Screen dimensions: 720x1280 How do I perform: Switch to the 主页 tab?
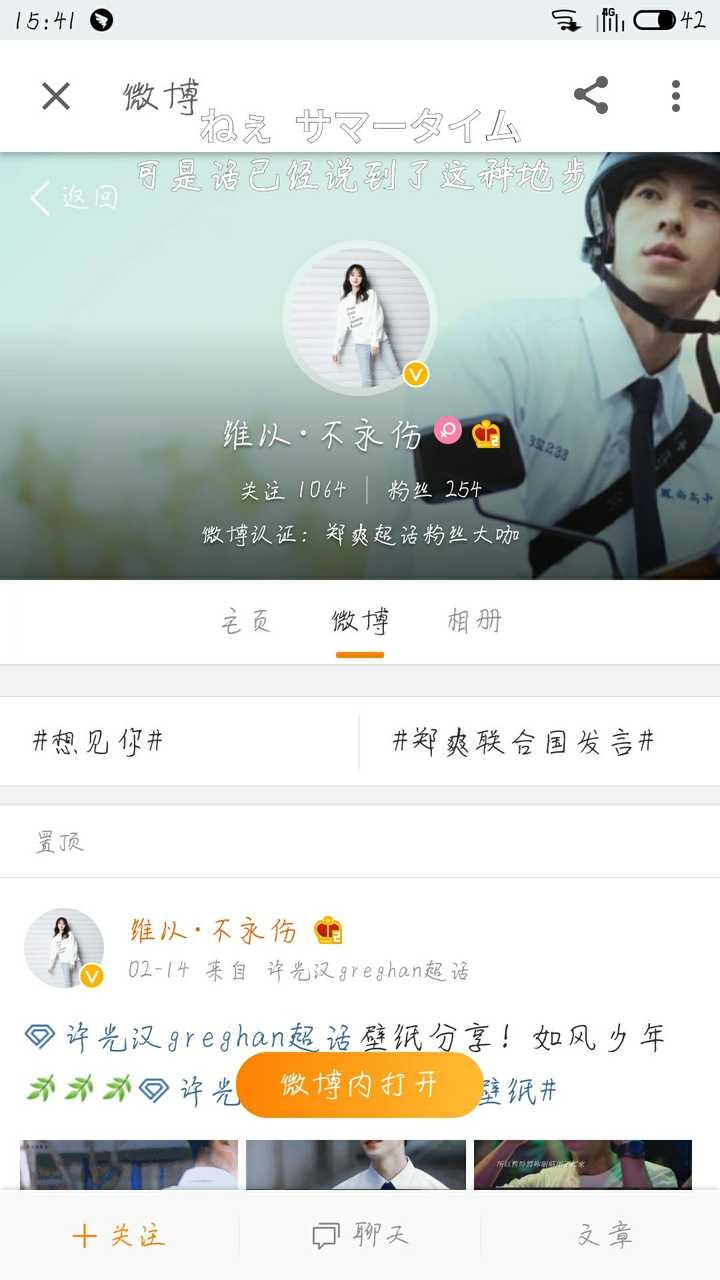[x=246, y=622]
